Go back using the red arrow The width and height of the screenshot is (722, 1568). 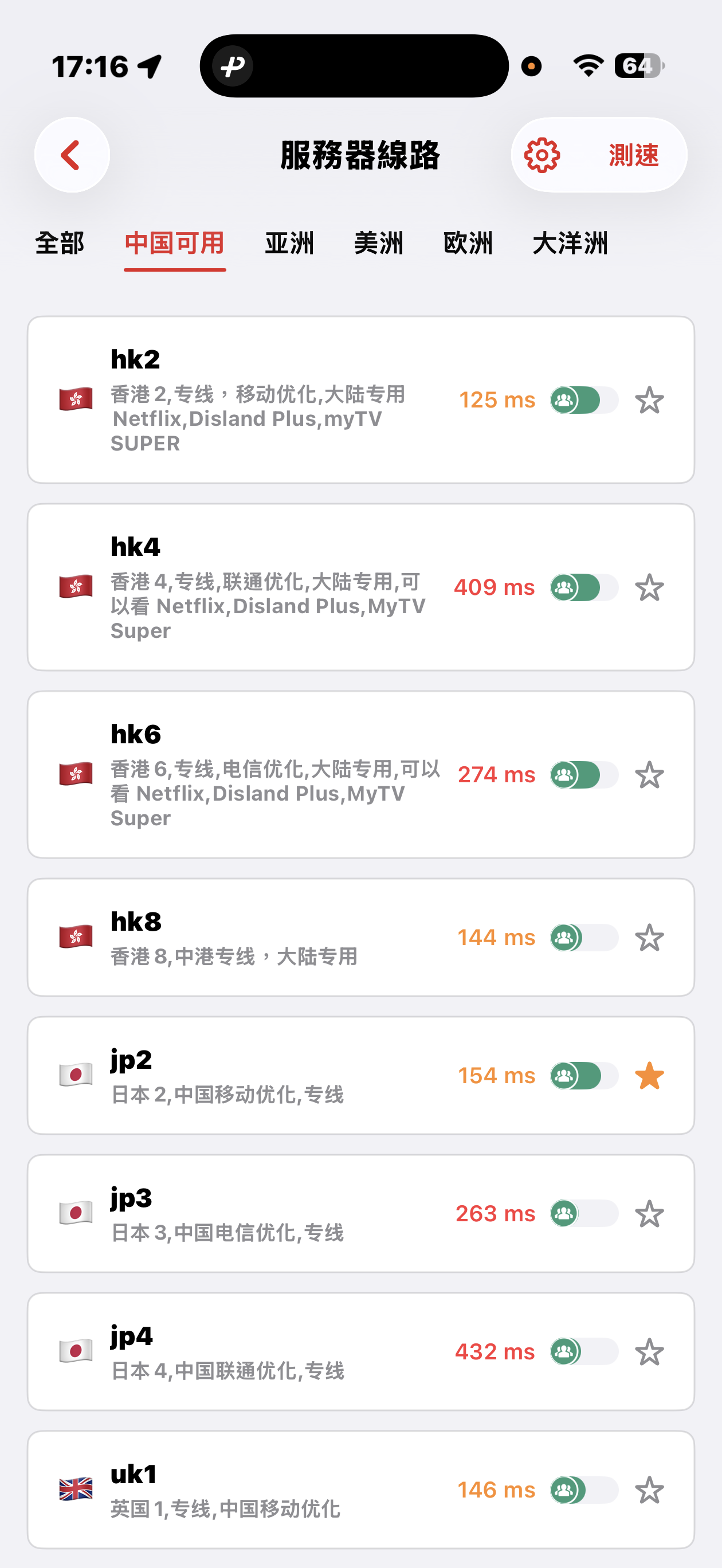click(72, 155)
